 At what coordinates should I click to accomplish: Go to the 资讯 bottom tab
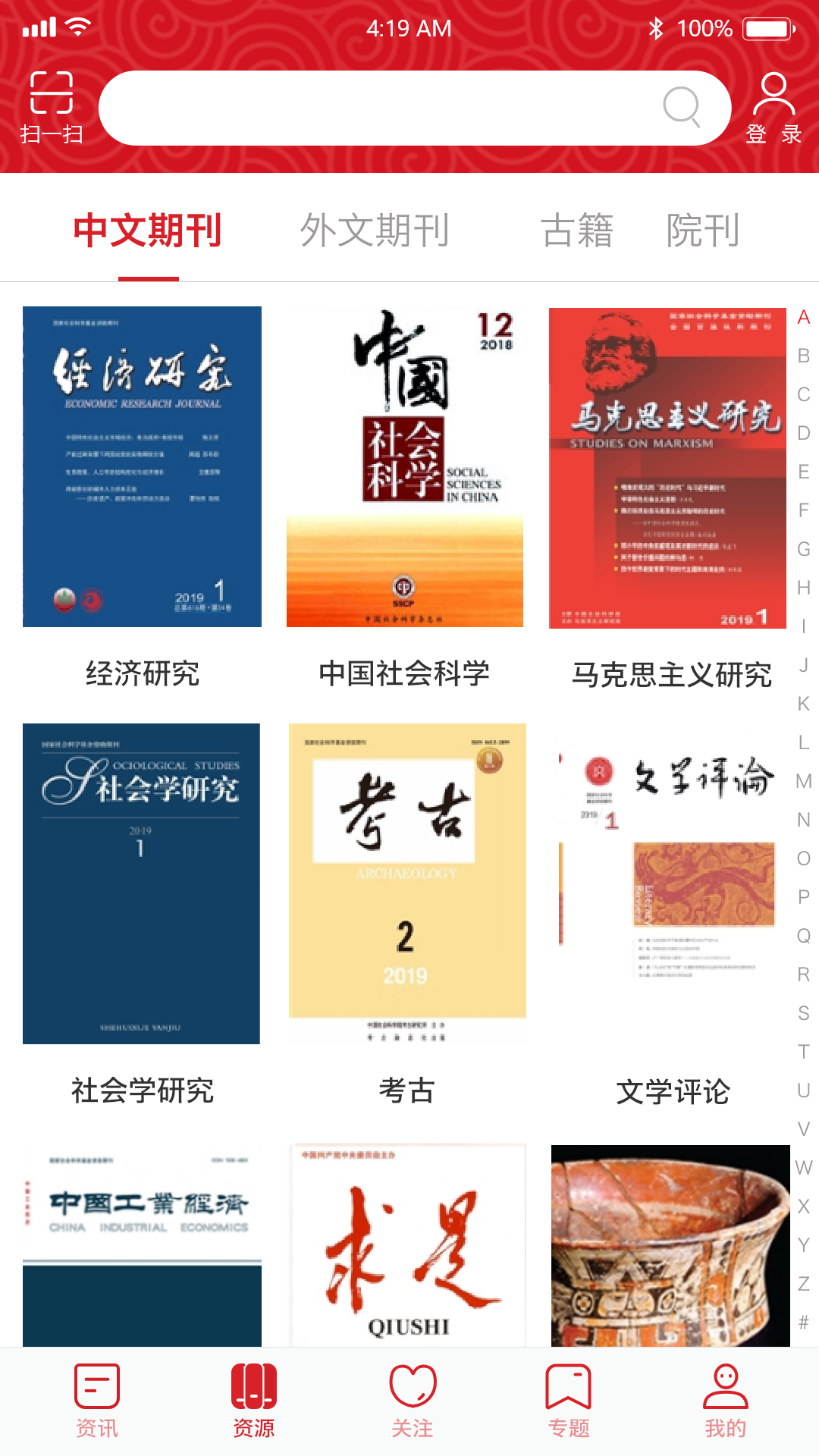(97, 1400)
